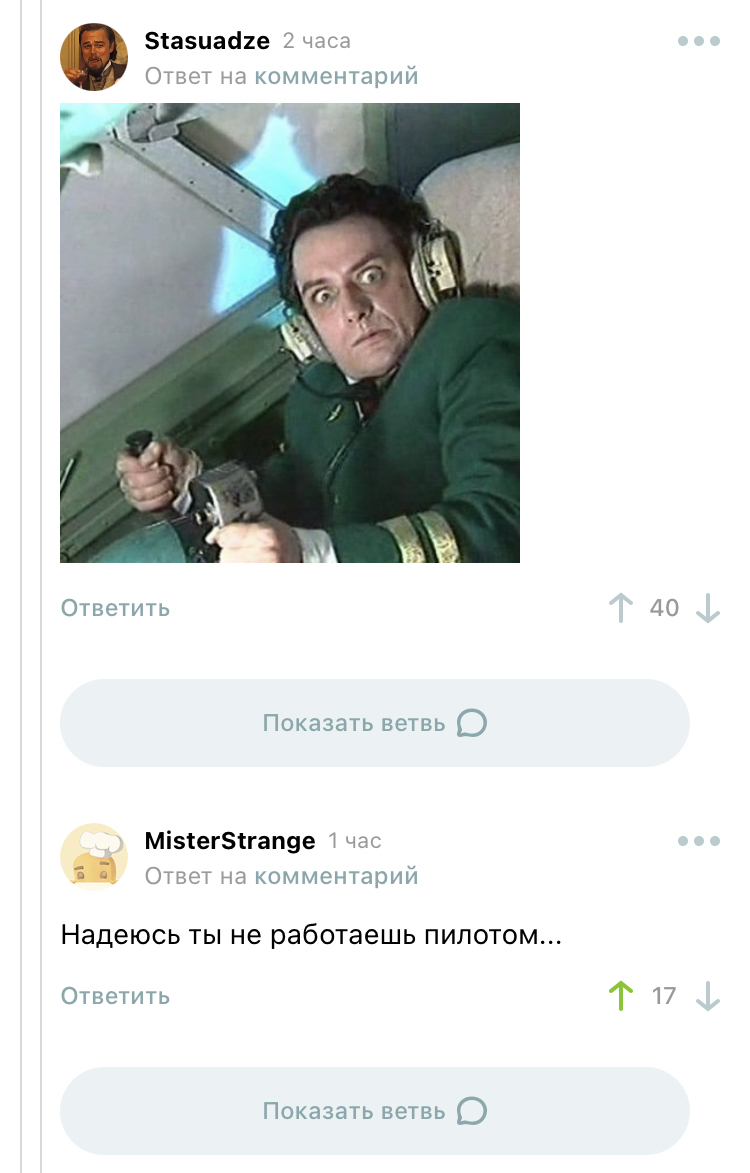750x1173 pixels.
Task: Follow 'комментарий' link in Stasuadze's reply
Action: point(336,76)
